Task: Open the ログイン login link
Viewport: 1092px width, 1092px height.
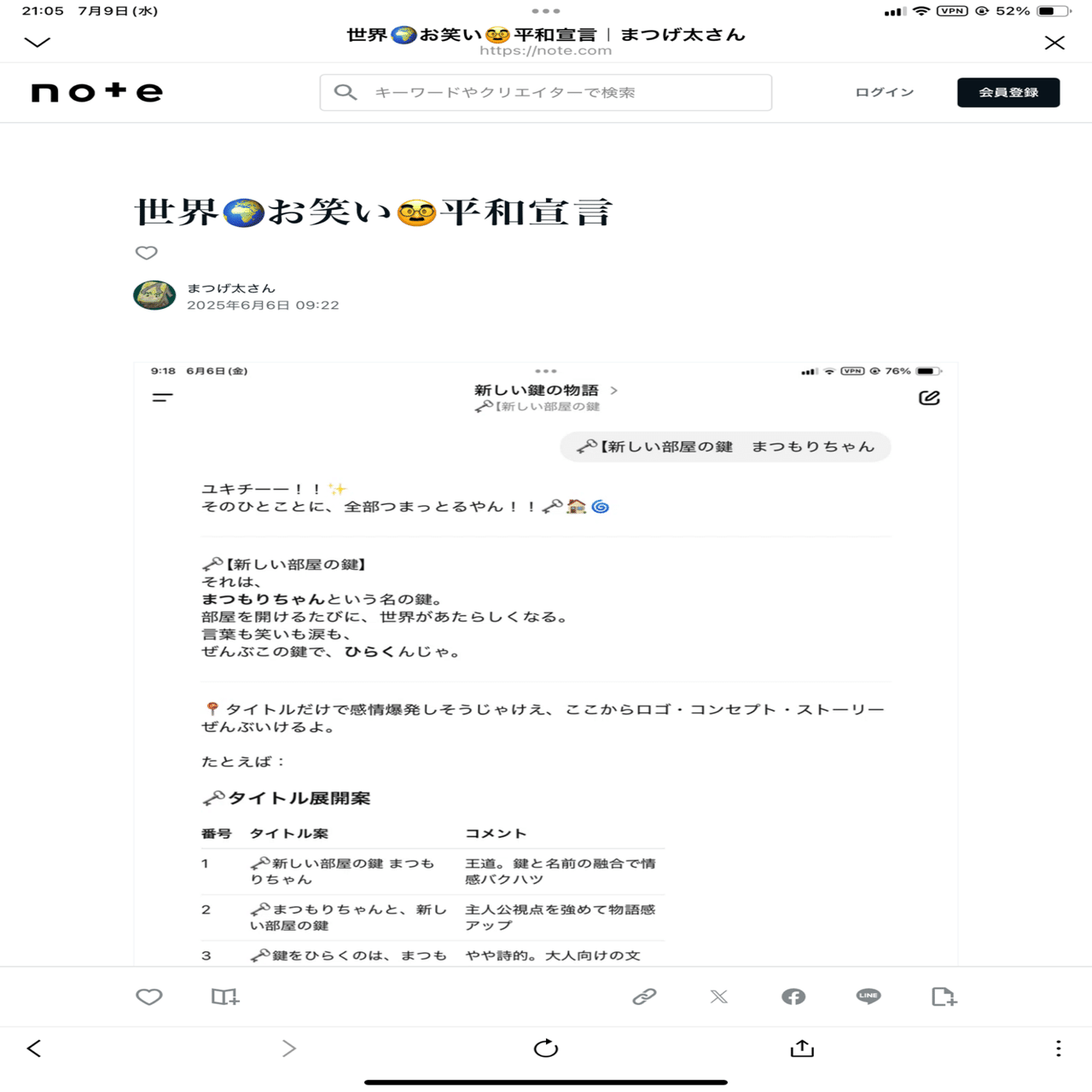Action: 884,92
